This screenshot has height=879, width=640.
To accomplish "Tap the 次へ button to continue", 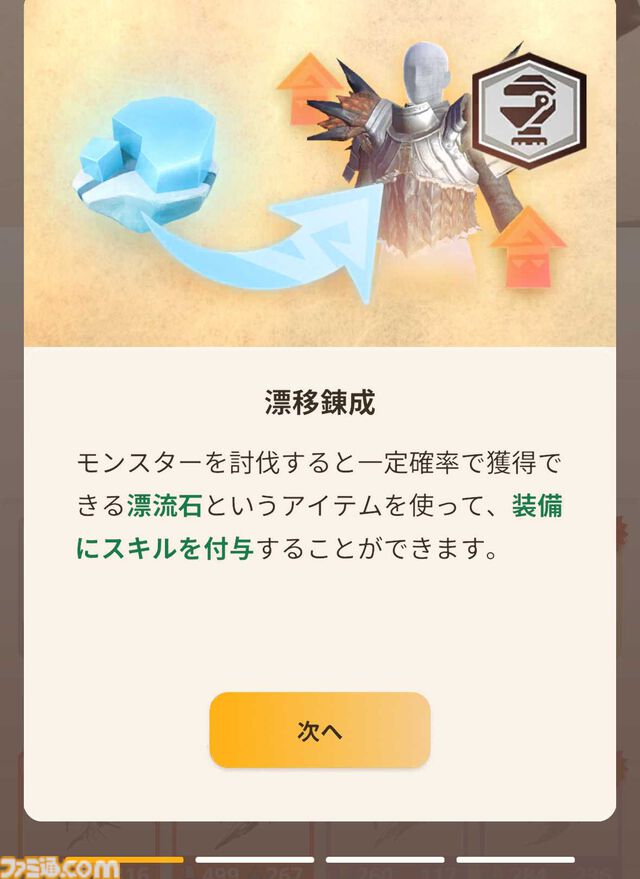I will [x=320, y=731].
